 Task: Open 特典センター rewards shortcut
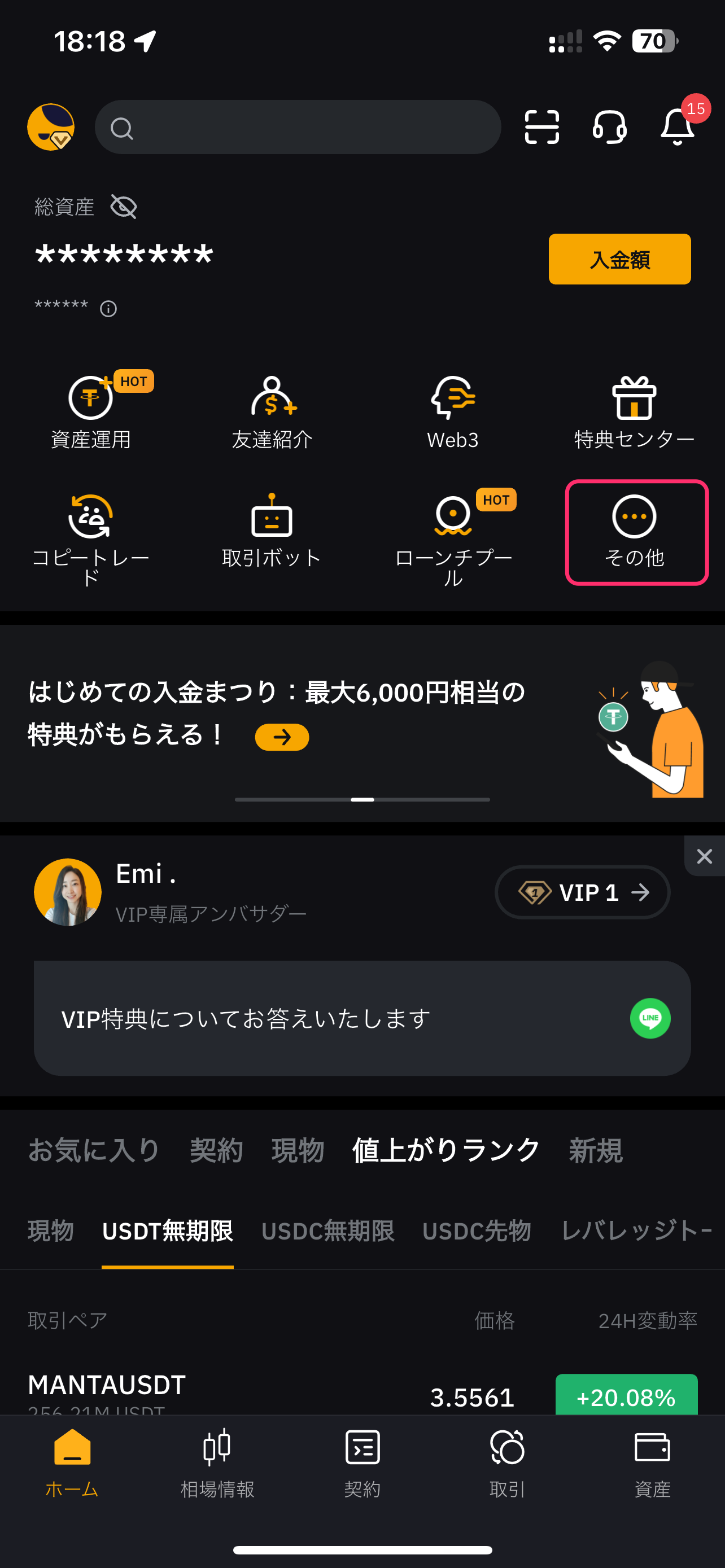(634, 412)
